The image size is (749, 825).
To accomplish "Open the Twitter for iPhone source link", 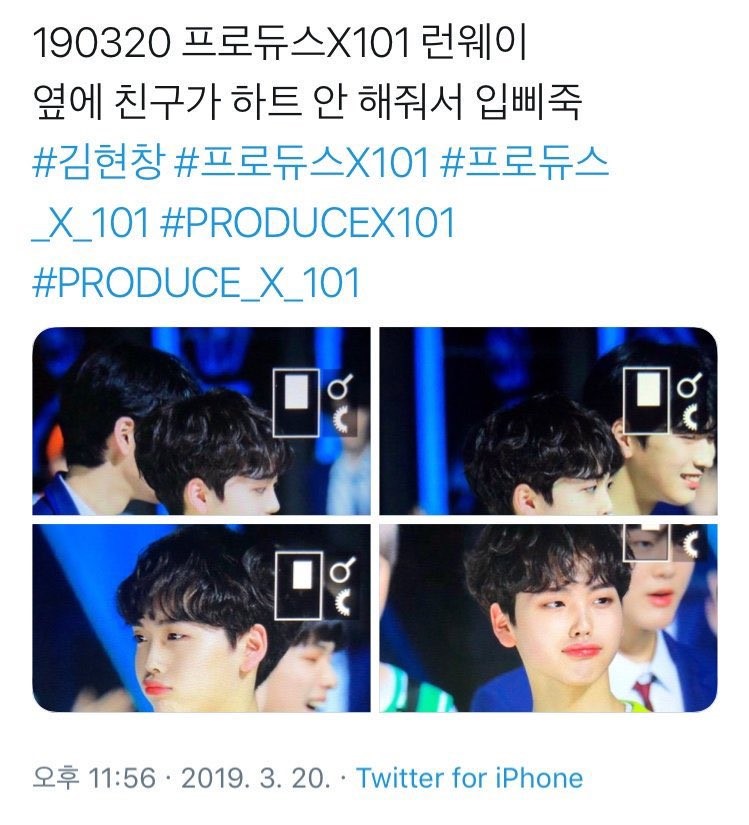I will pos(469,777).
